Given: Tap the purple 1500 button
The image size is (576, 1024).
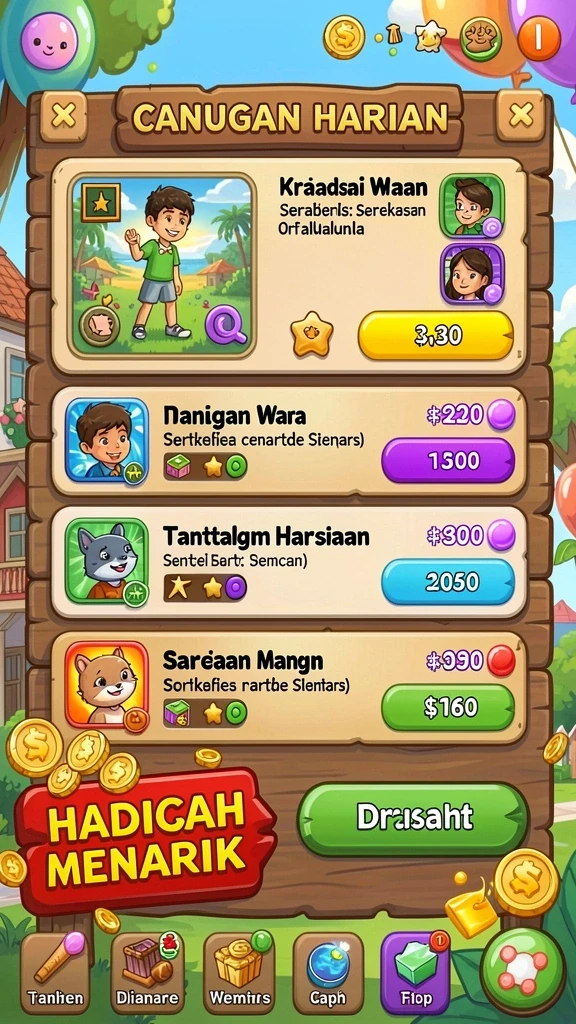Looking at the screenshot, I should 448,460.
